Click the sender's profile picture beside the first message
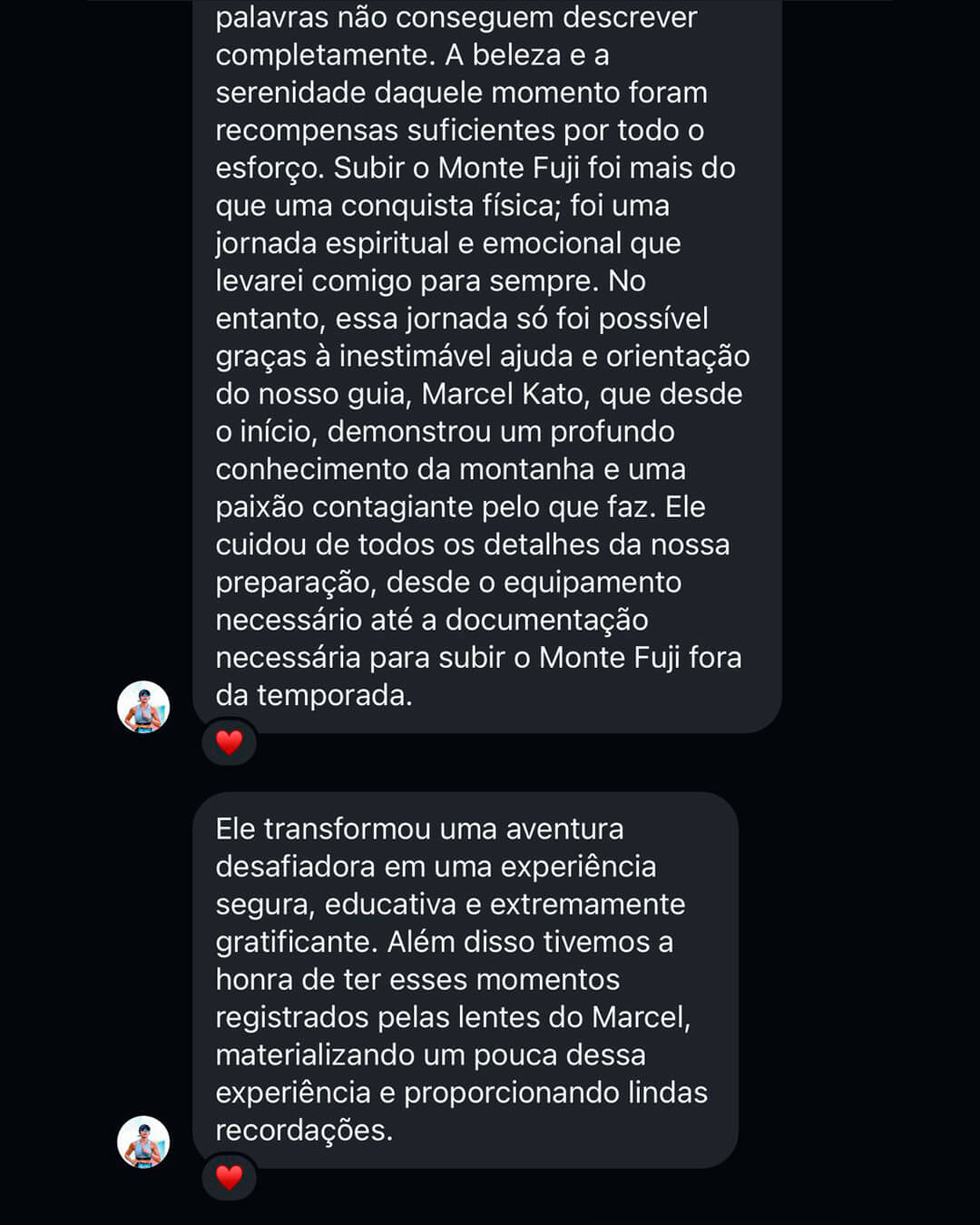This screenshot has height=1225, width=980. (x=142, y=708)
